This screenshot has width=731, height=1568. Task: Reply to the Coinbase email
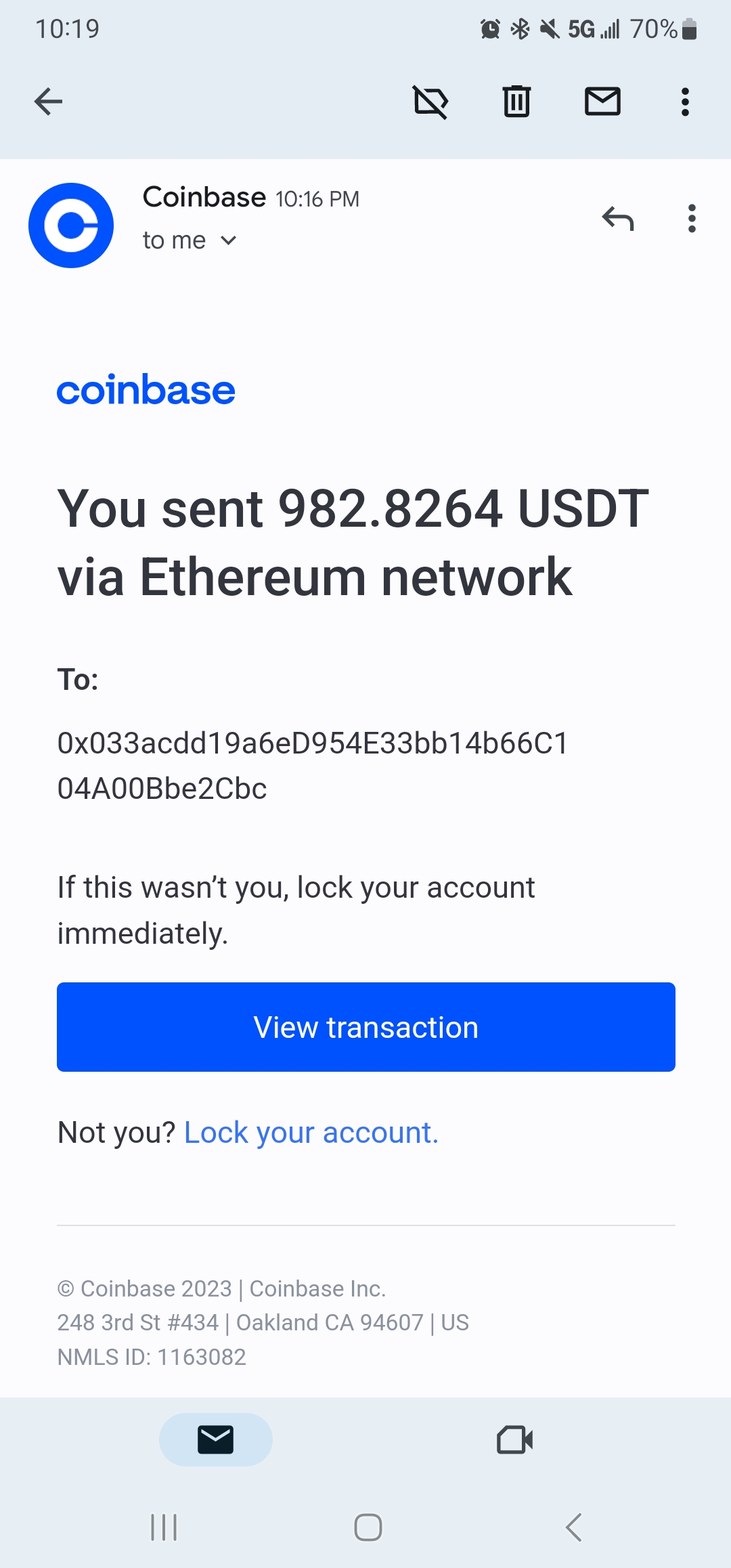(x=617, y=219)
